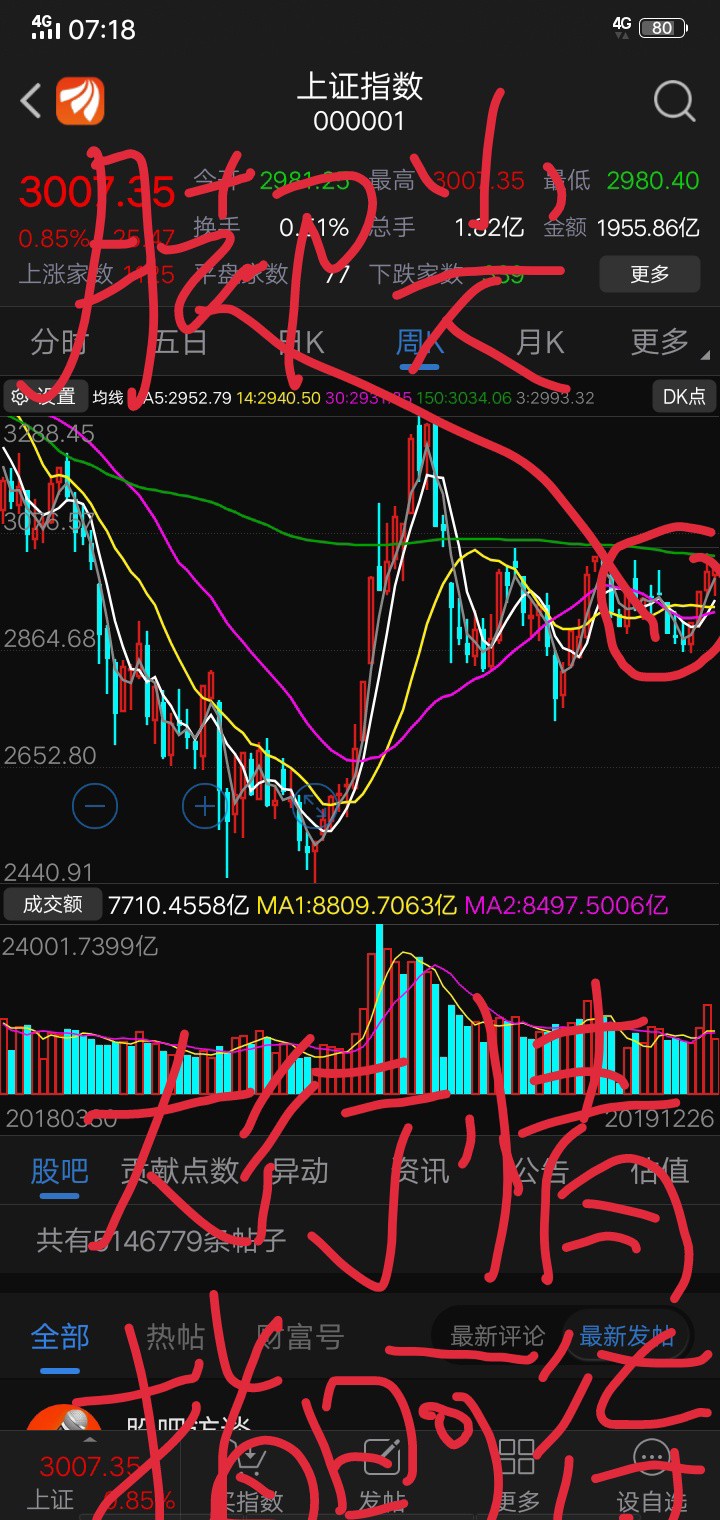720x1520 pixels.
Task: Select the 日K chart tab
Action: [300, 342]
